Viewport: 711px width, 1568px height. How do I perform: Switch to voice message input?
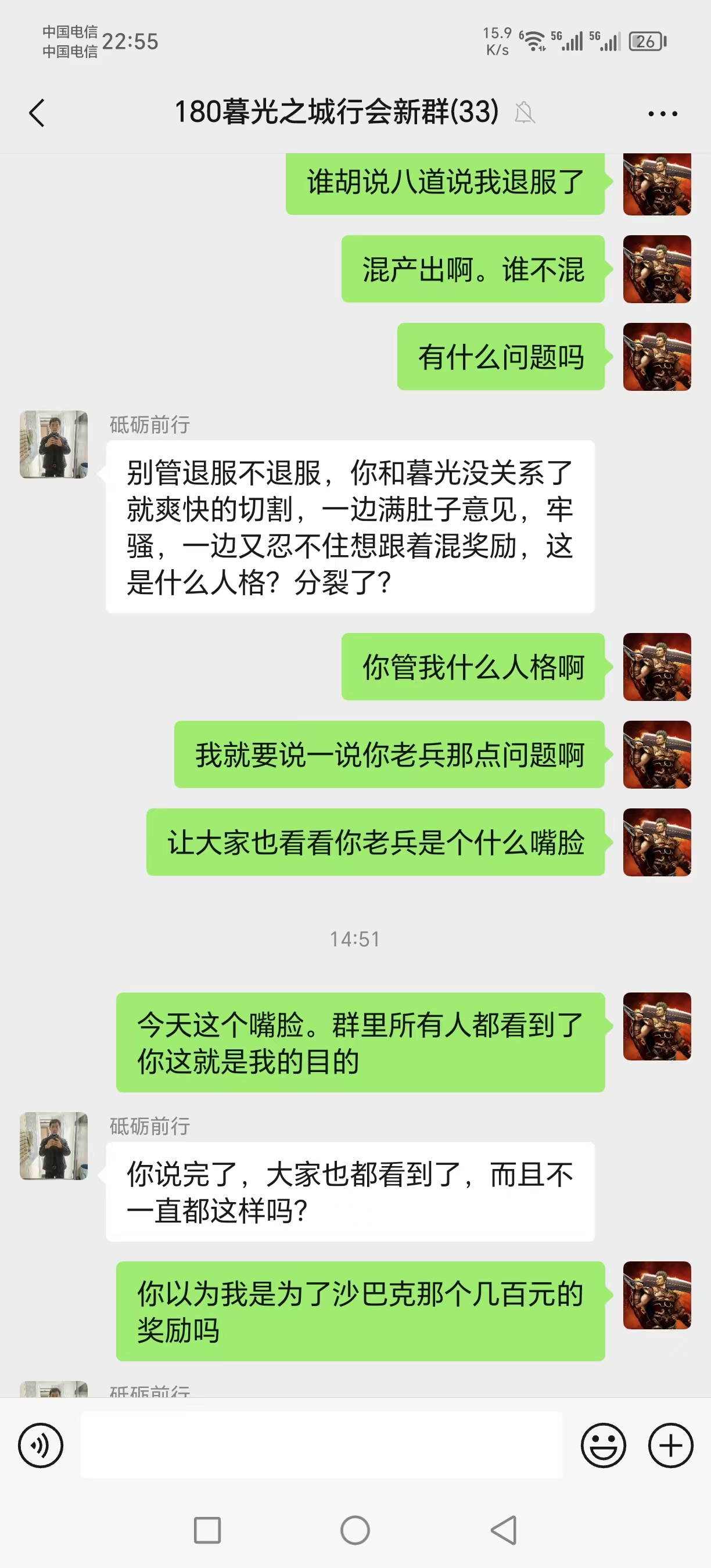(x=41, y=1445)
